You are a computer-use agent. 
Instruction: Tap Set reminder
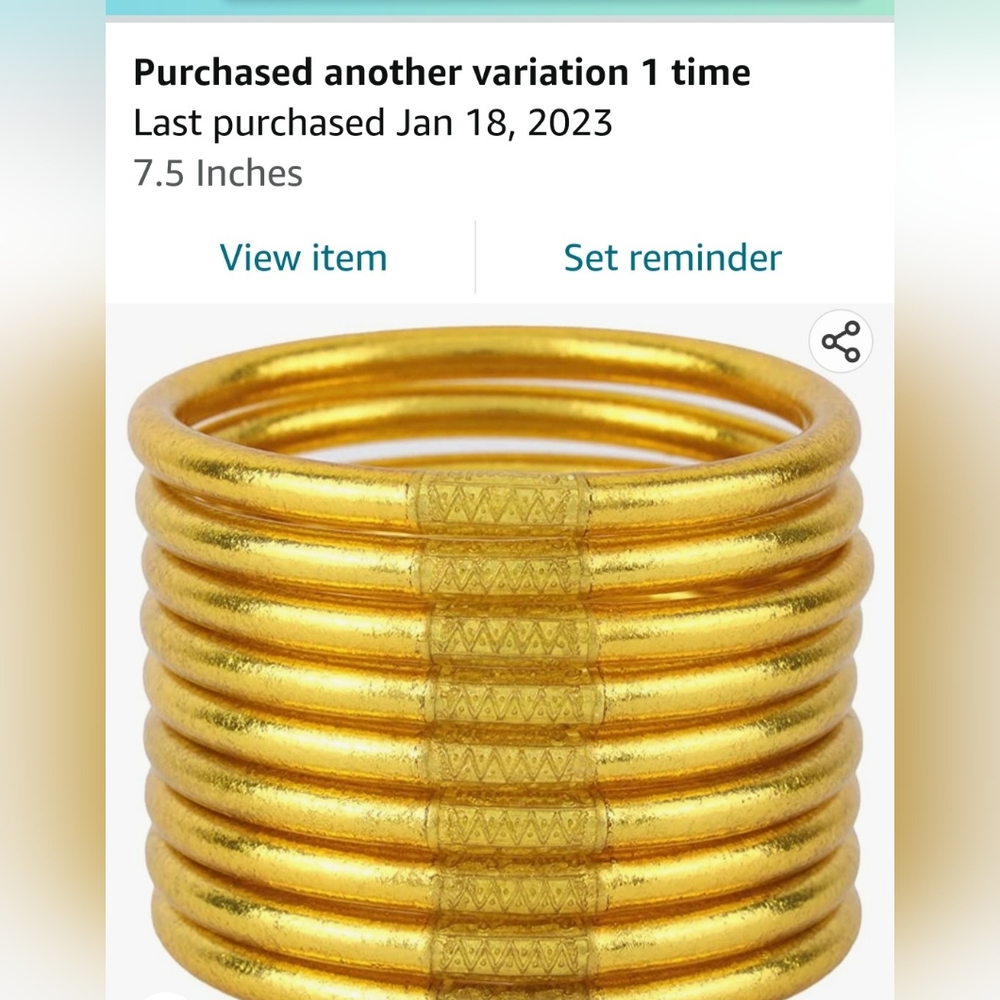coord(672,258)
